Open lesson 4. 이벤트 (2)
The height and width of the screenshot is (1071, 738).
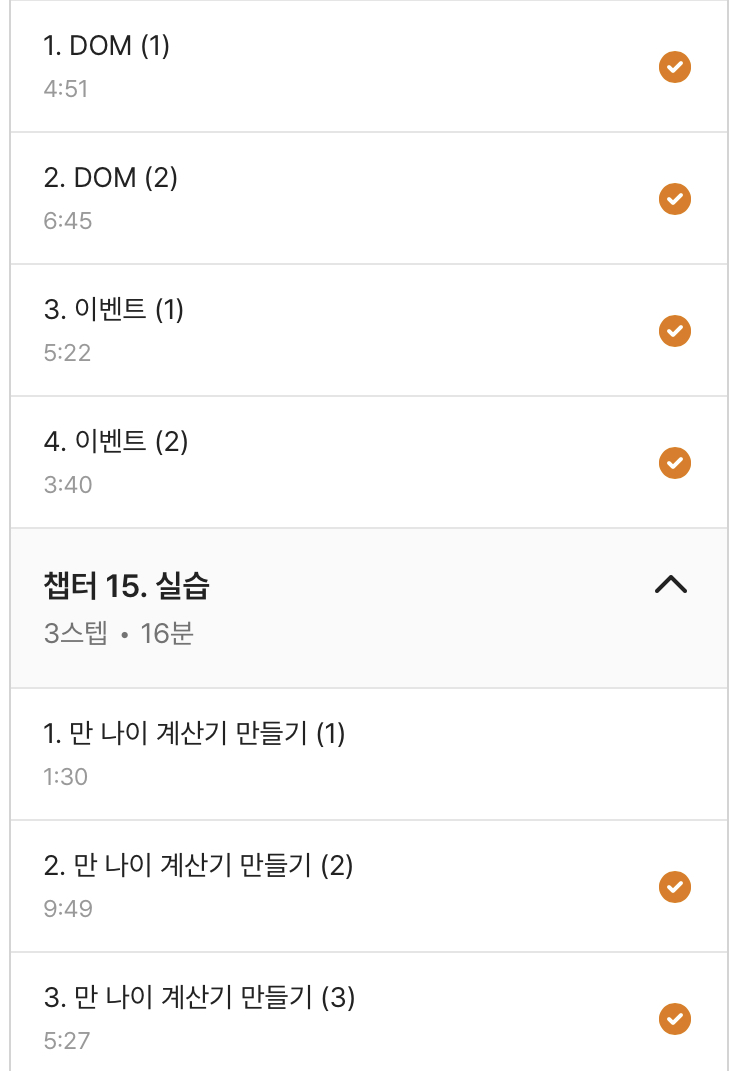[115, 441]
